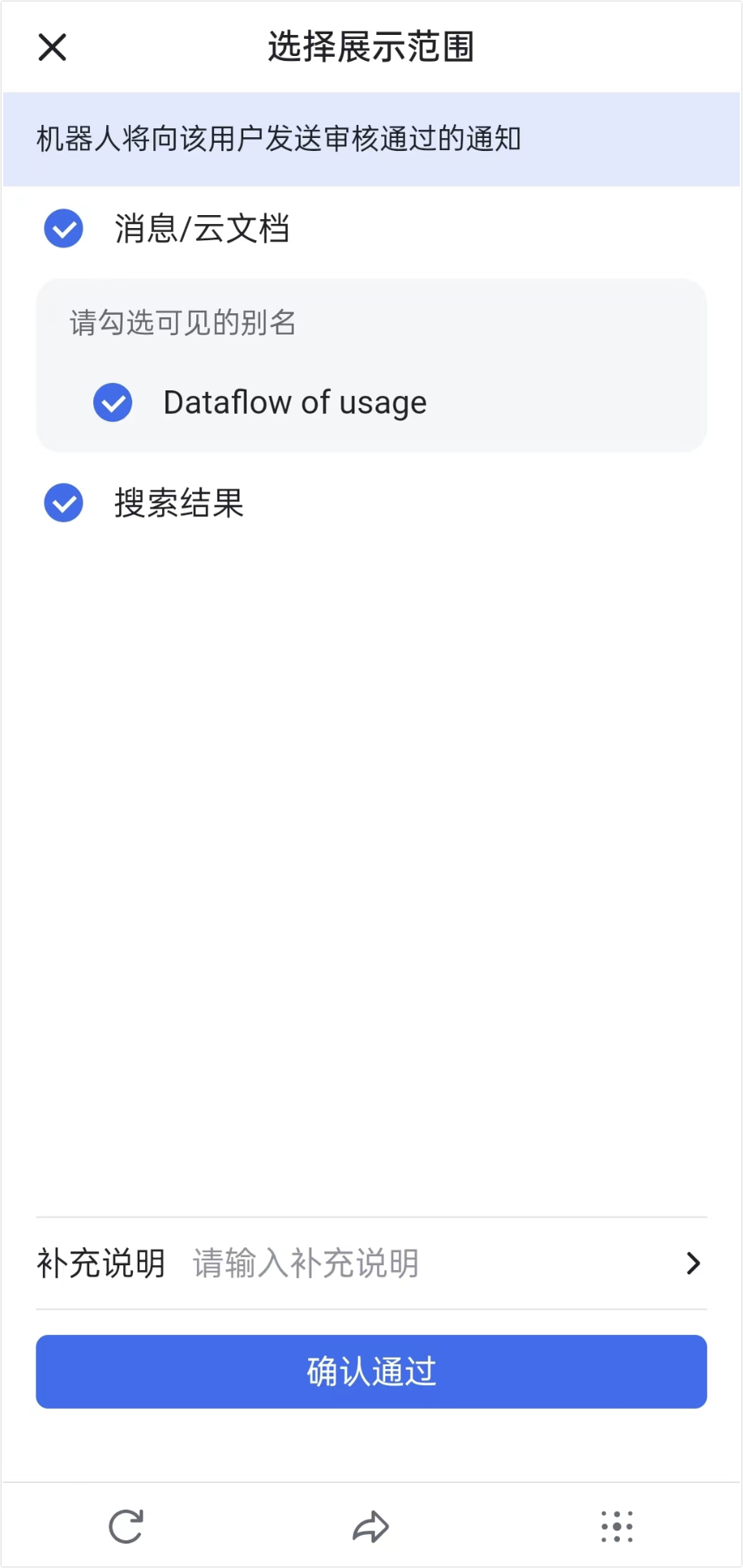Uncheck the 消息/云文档 checkbox

tap(63, 229)
